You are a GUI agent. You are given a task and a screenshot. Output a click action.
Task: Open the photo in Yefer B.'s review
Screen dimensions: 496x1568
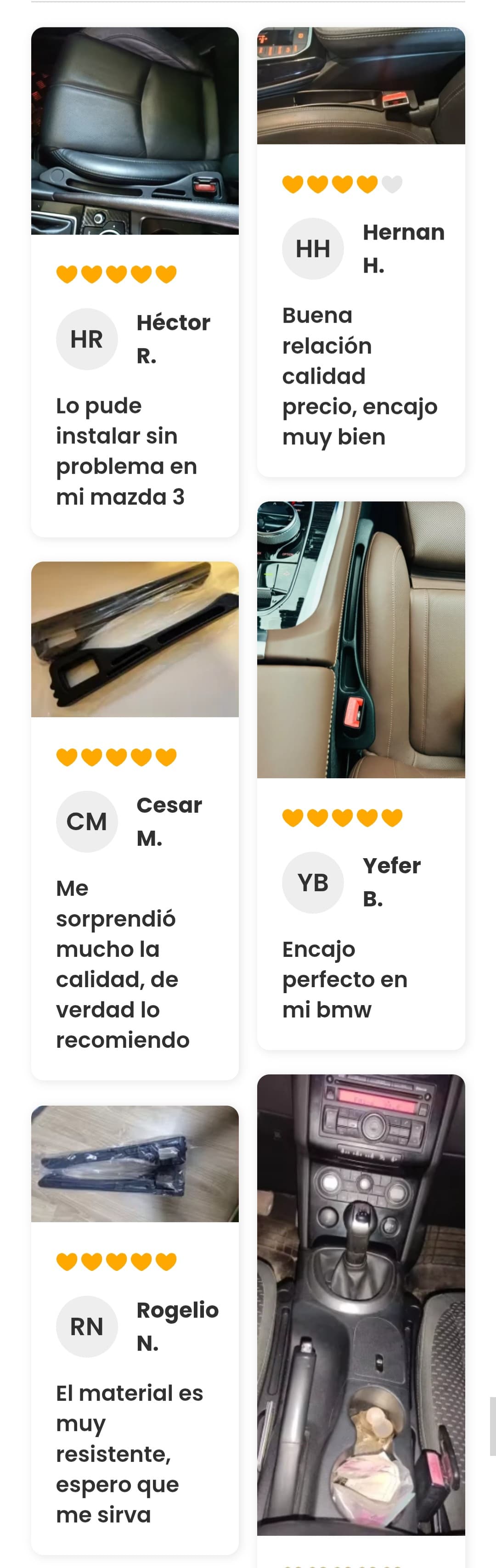coord(361,640)
